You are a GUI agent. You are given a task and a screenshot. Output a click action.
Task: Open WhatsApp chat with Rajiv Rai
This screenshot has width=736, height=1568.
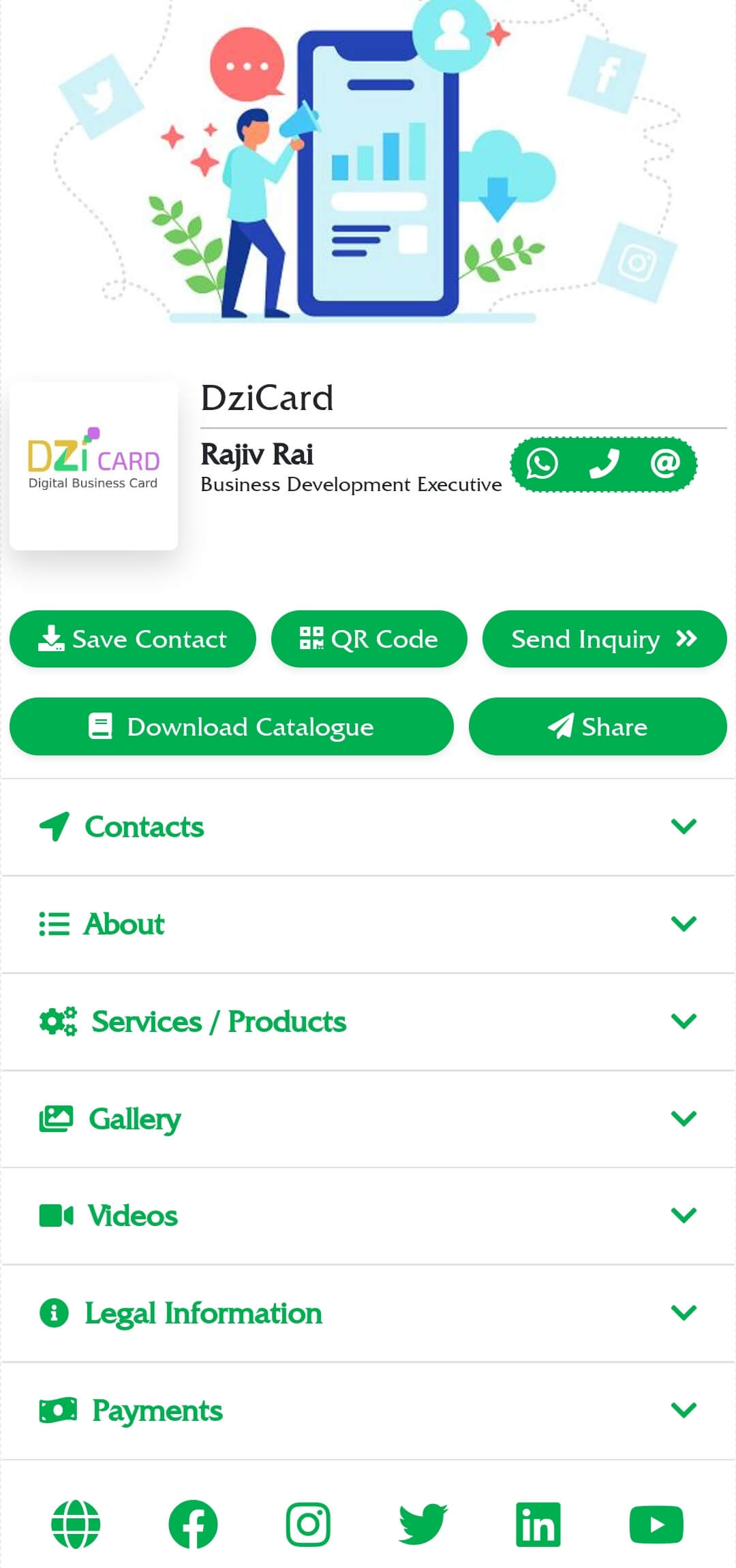click(542, 464)
